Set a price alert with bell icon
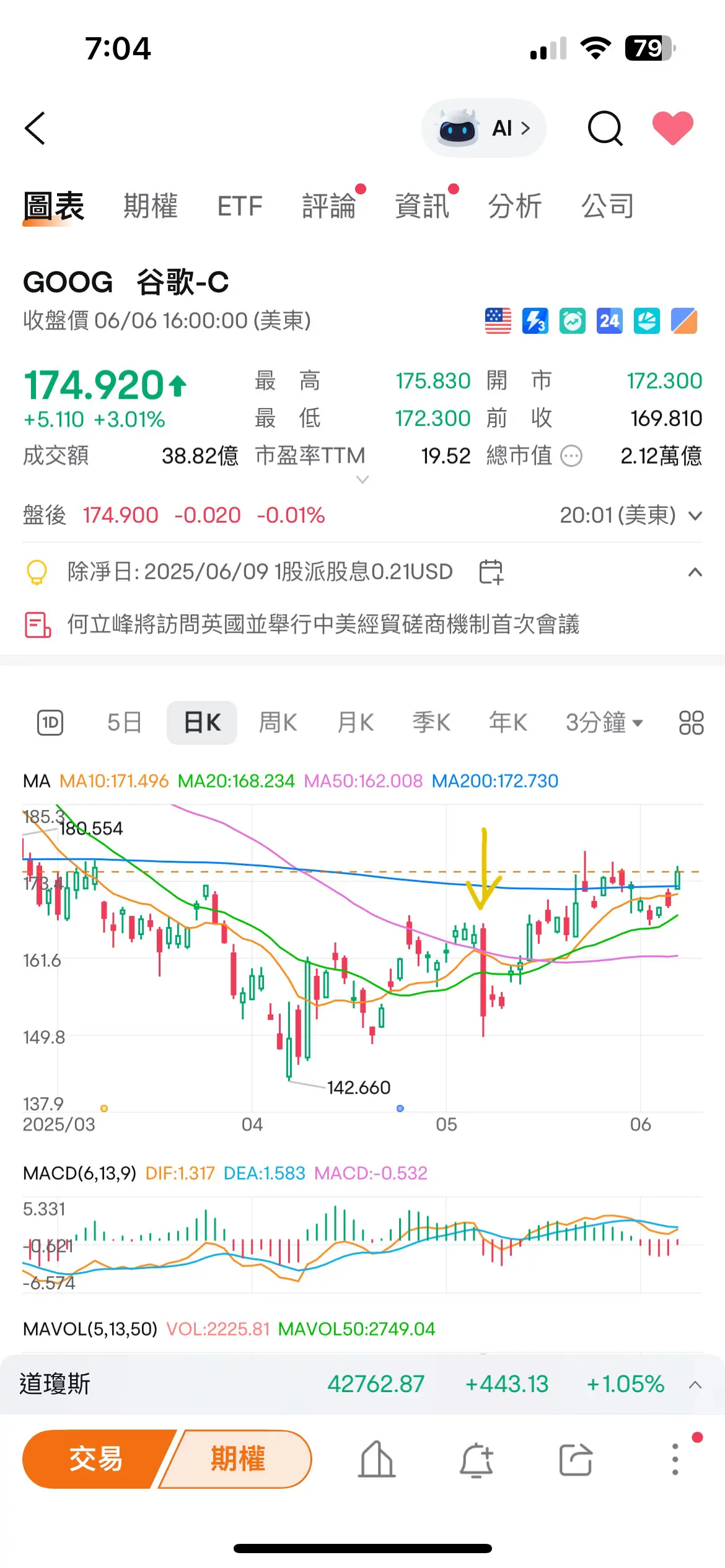This screenshot has width=725, height=1568. tap(476, 1460)
